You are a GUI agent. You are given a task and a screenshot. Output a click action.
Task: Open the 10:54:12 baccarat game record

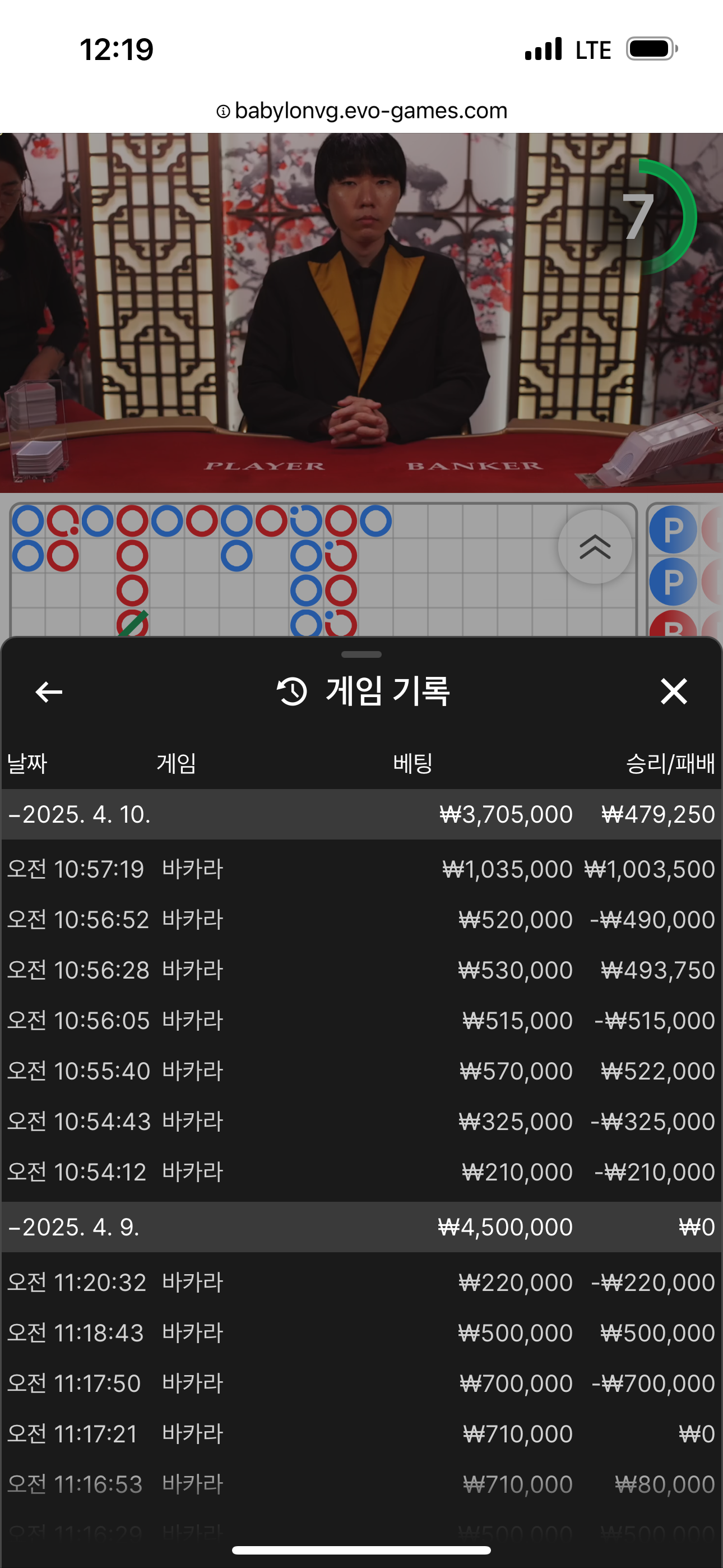(x=361, y=1172)
